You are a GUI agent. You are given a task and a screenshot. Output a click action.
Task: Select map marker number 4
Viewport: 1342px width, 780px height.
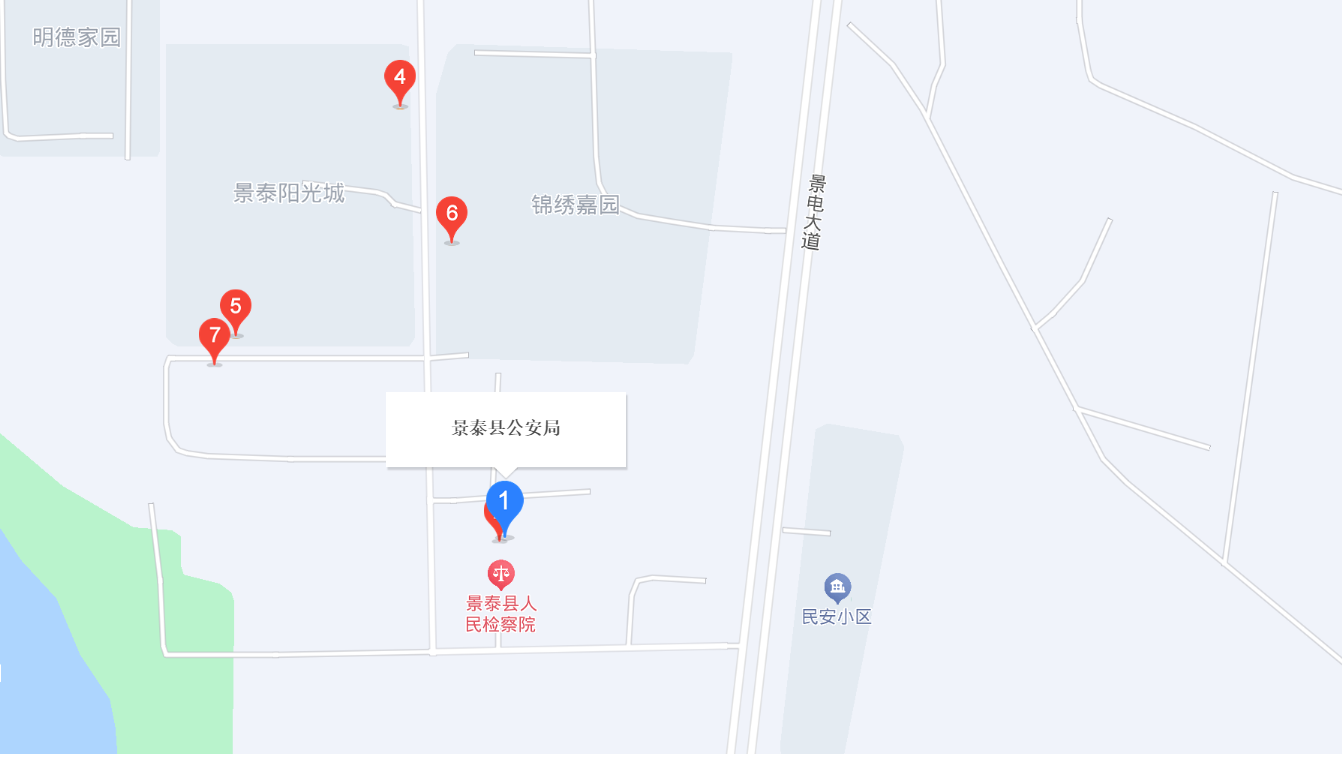tap(400, 79)
